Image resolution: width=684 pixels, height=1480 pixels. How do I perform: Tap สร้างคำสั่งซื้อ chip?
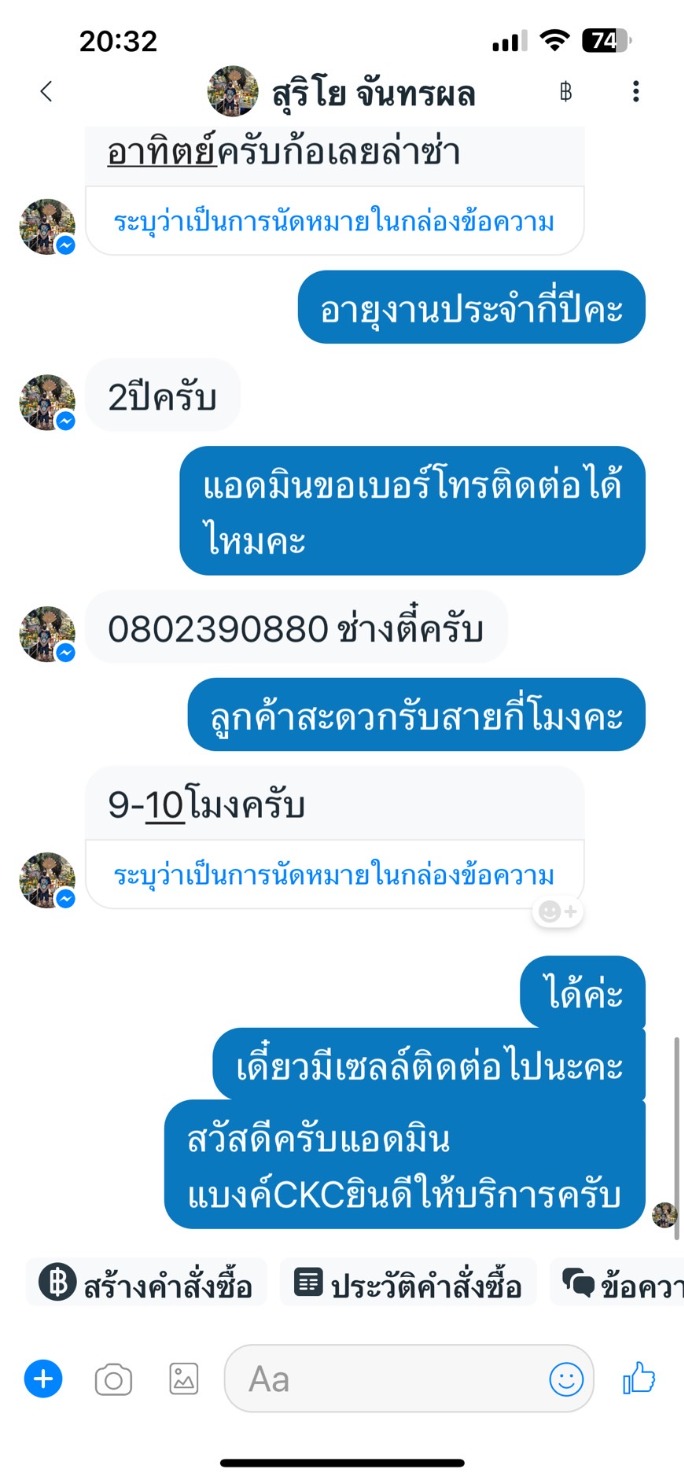coord(146,1284)
